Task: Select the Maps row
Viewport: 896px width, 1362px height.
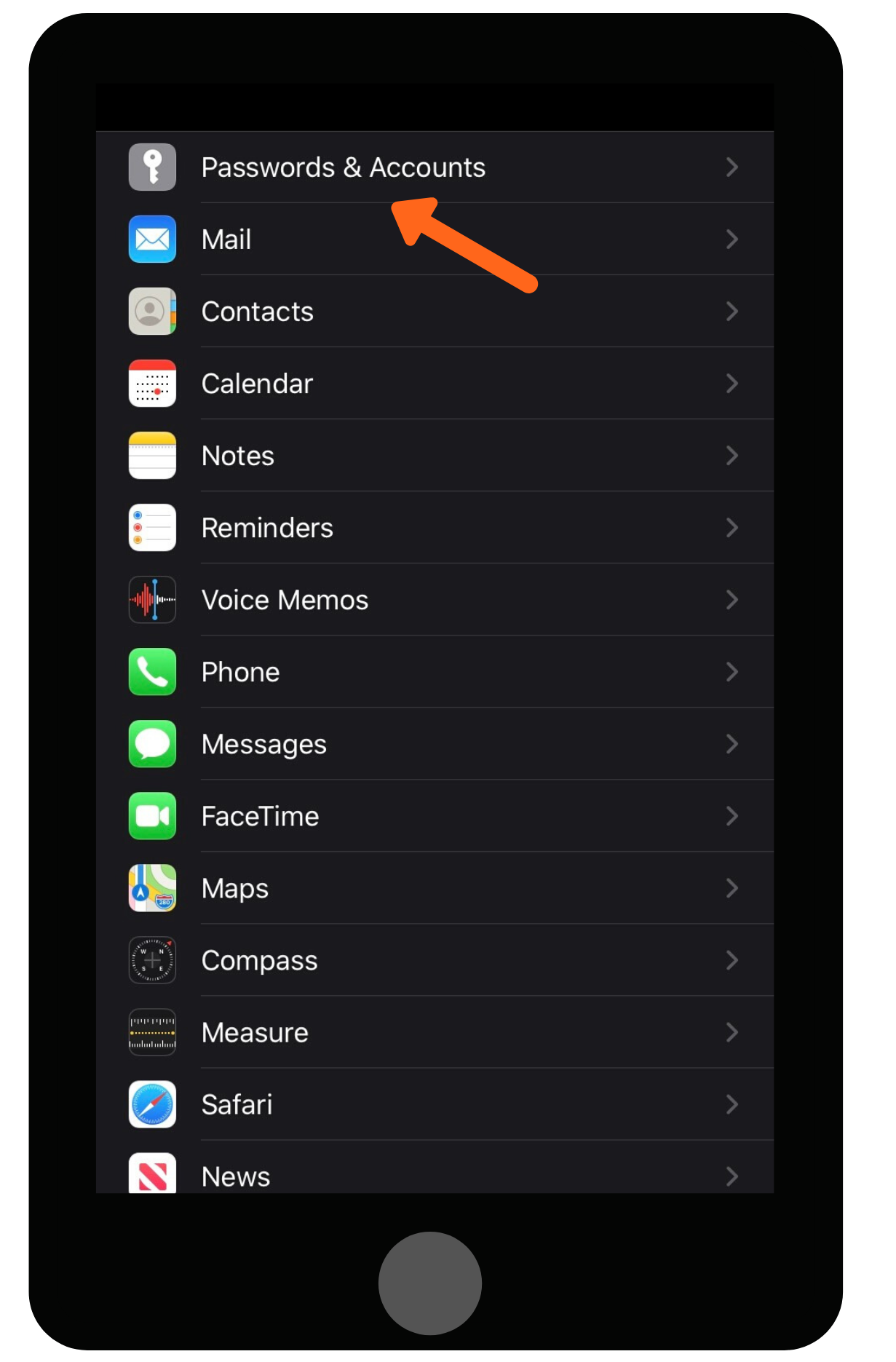Action: (234, 888)
